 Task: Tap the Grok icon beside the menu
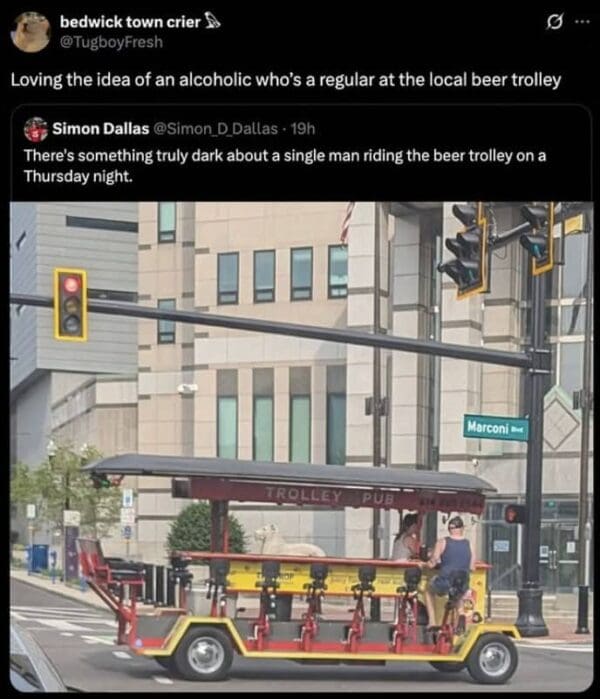pyautogui.click(x=548, y=22)
